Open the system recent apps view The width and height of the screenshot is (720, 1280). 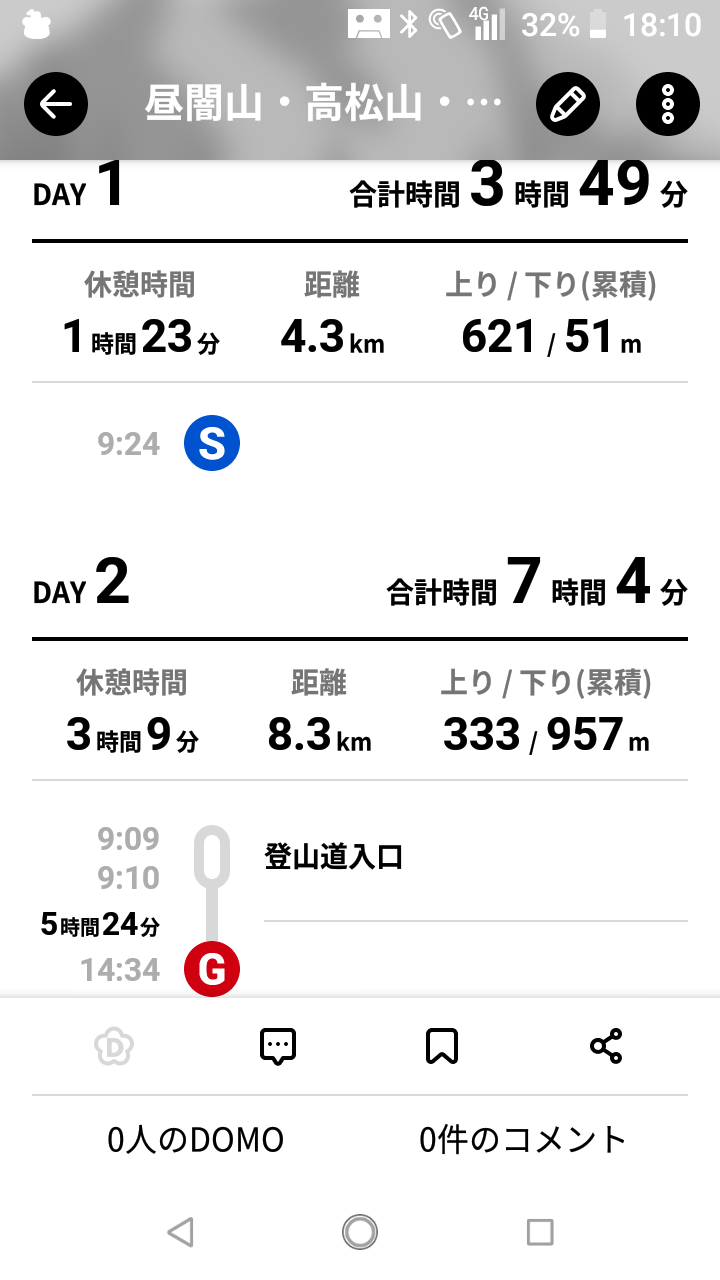tap(540, 1232)
